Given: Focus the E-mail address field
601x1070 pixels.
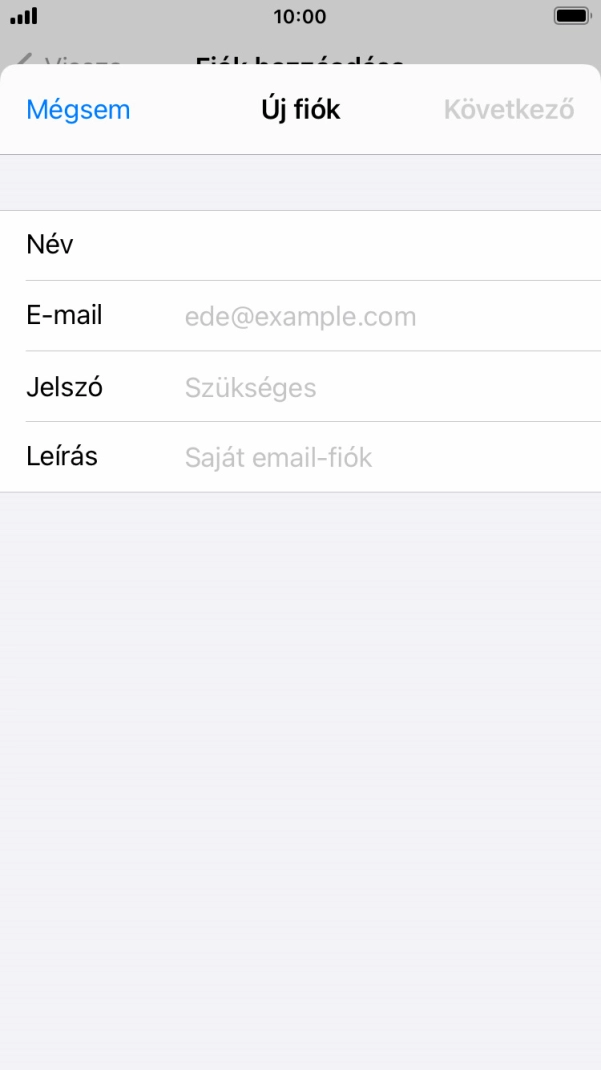Looking at the screenshot, I should click(x=380, y=317).
